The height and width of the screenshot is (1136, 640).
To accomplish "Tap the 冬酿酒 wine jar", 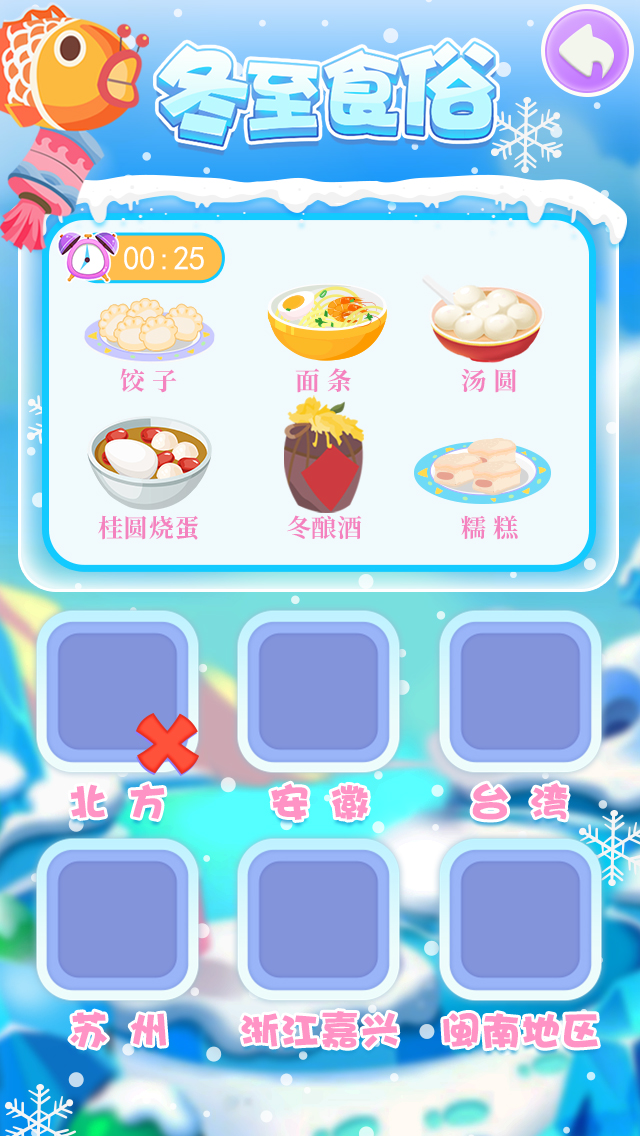I will click(322, 457).
